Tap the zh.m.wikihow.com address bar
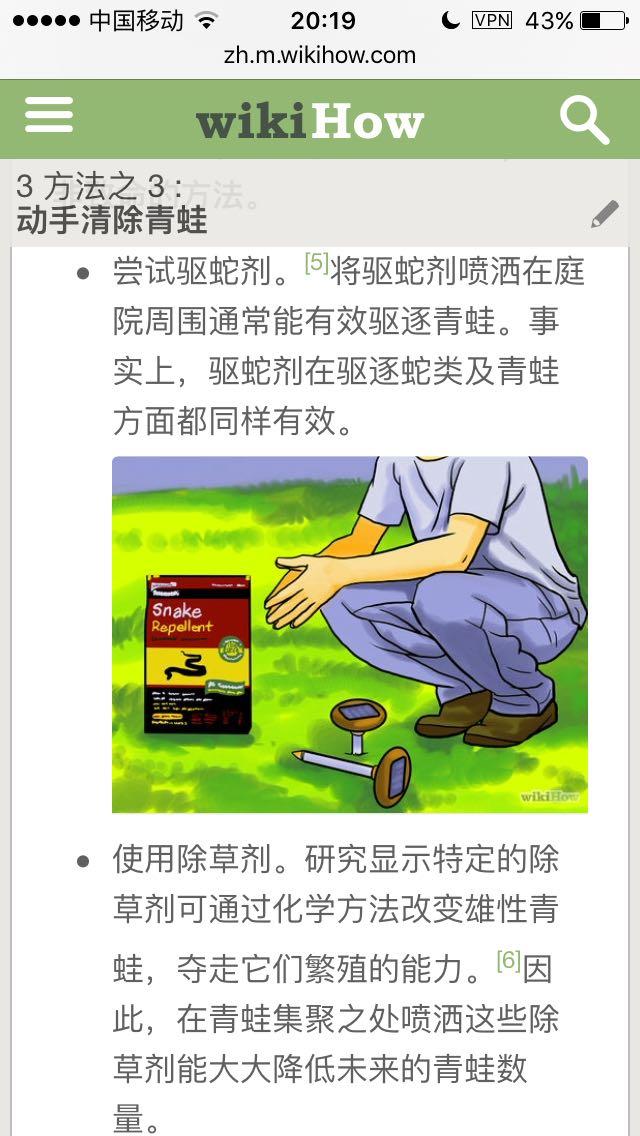 click(320, 55)
